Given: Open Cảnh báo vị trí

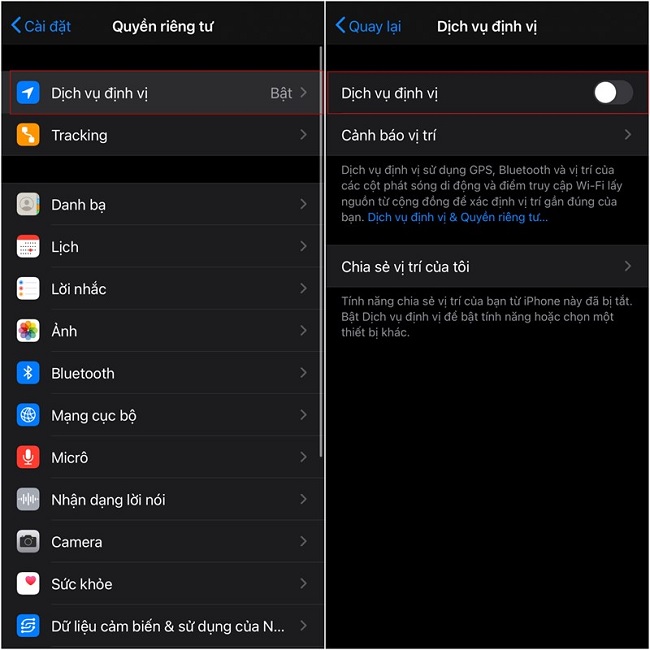Looking at the screenshot, I should click(487, 135).
